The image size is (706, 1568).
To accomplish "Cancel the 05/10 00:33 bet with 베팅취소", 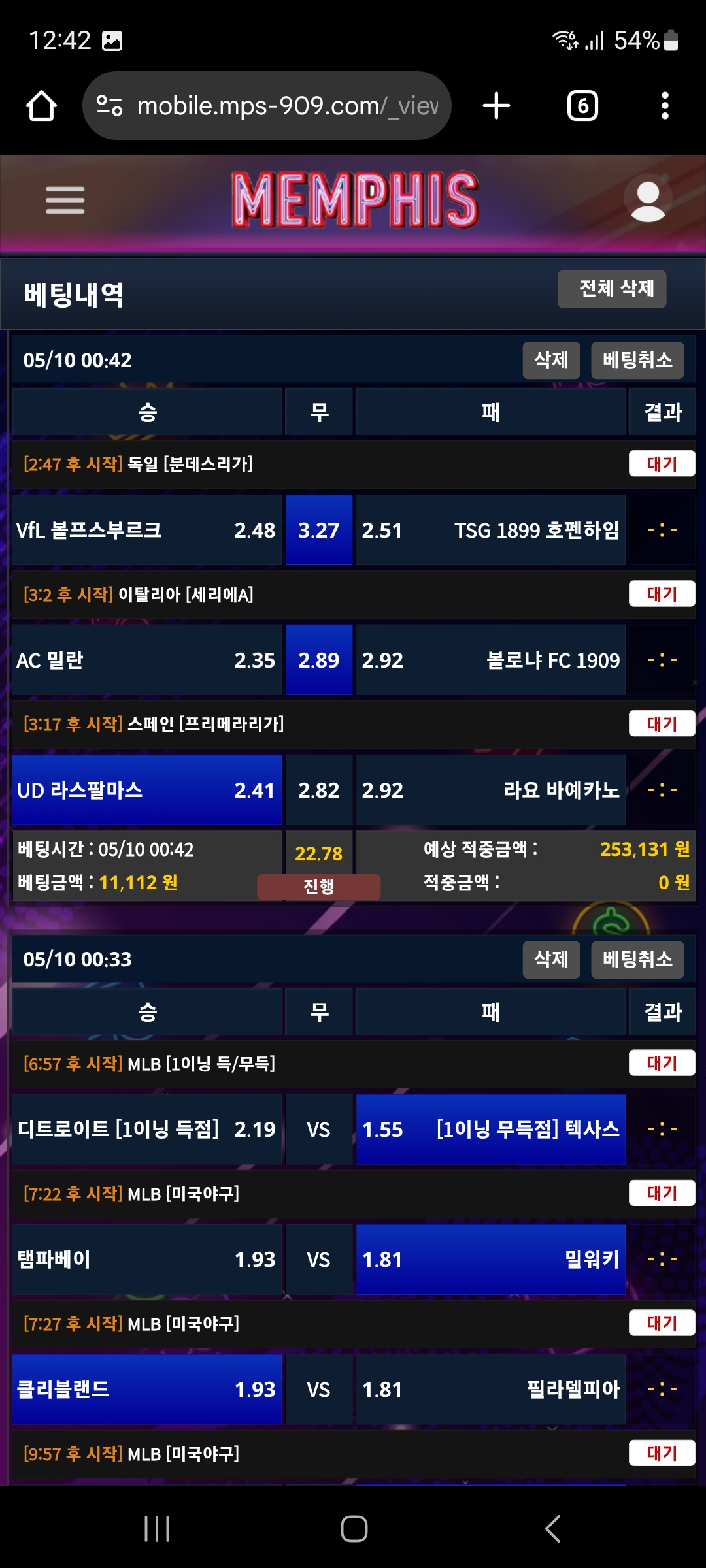I will (x=637, y=959).
